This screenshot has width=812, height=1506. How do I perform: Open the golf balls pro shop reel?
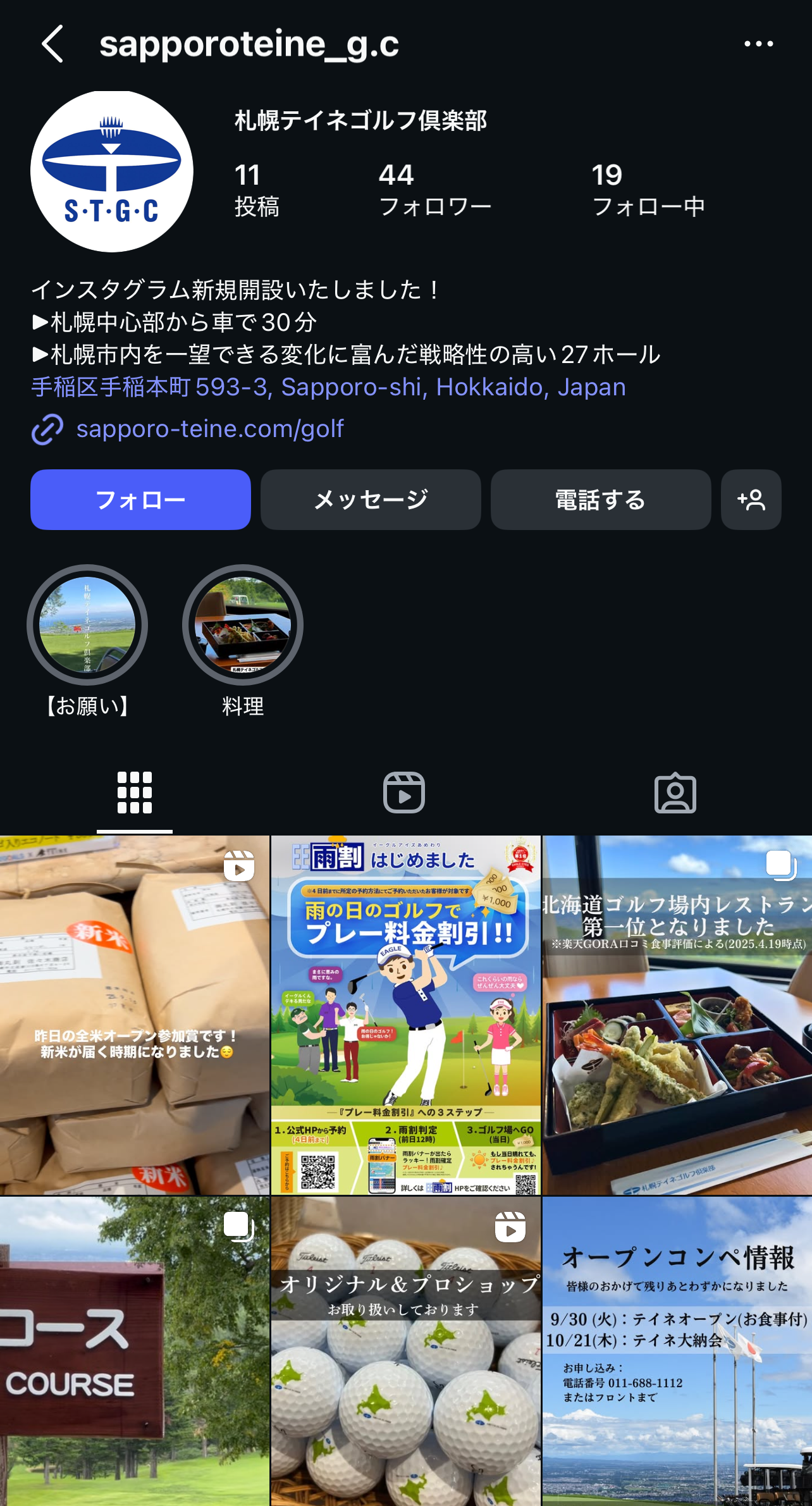pos(405,1351)
